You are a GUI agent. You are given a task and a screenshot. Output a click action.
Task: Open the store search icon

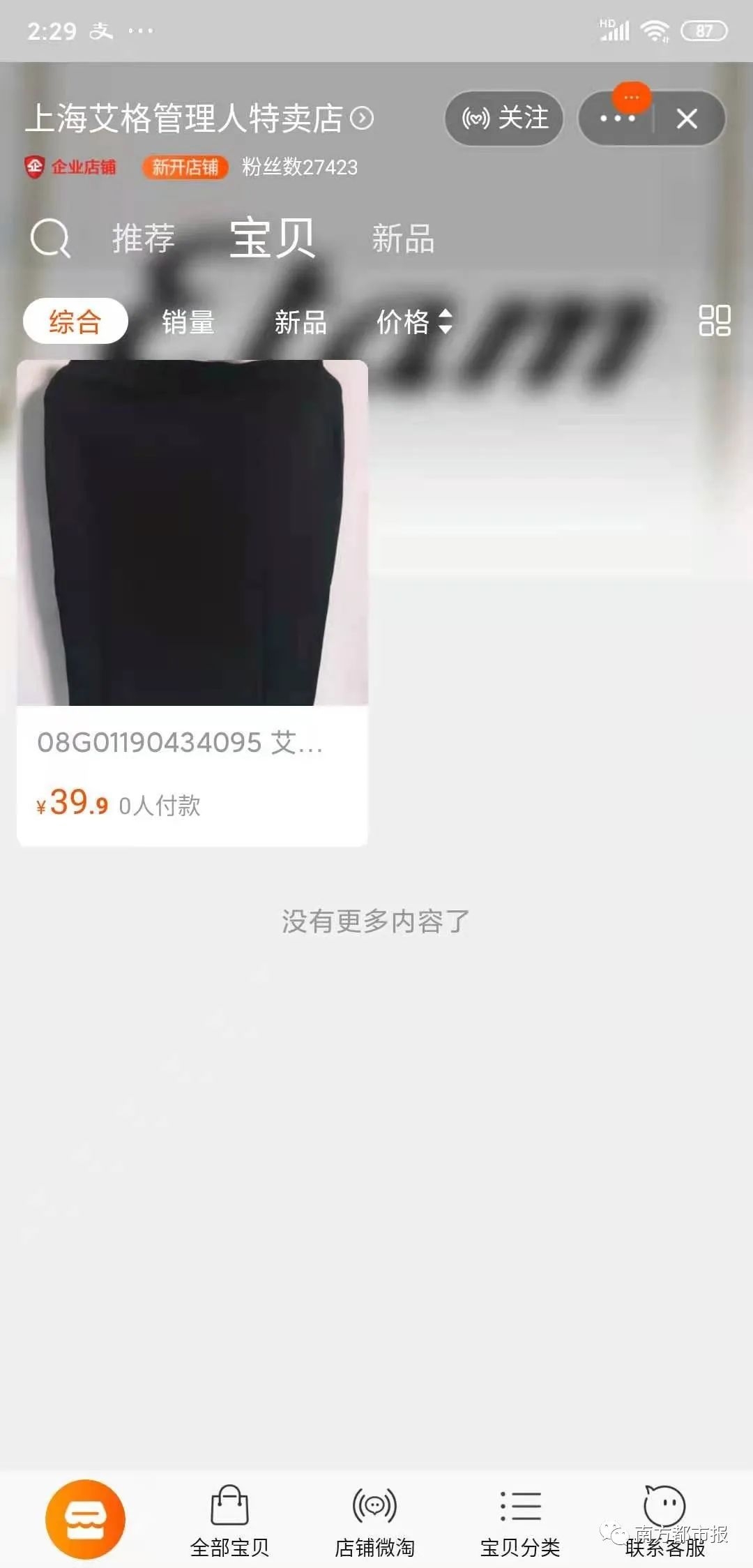(x=50, y=239)
